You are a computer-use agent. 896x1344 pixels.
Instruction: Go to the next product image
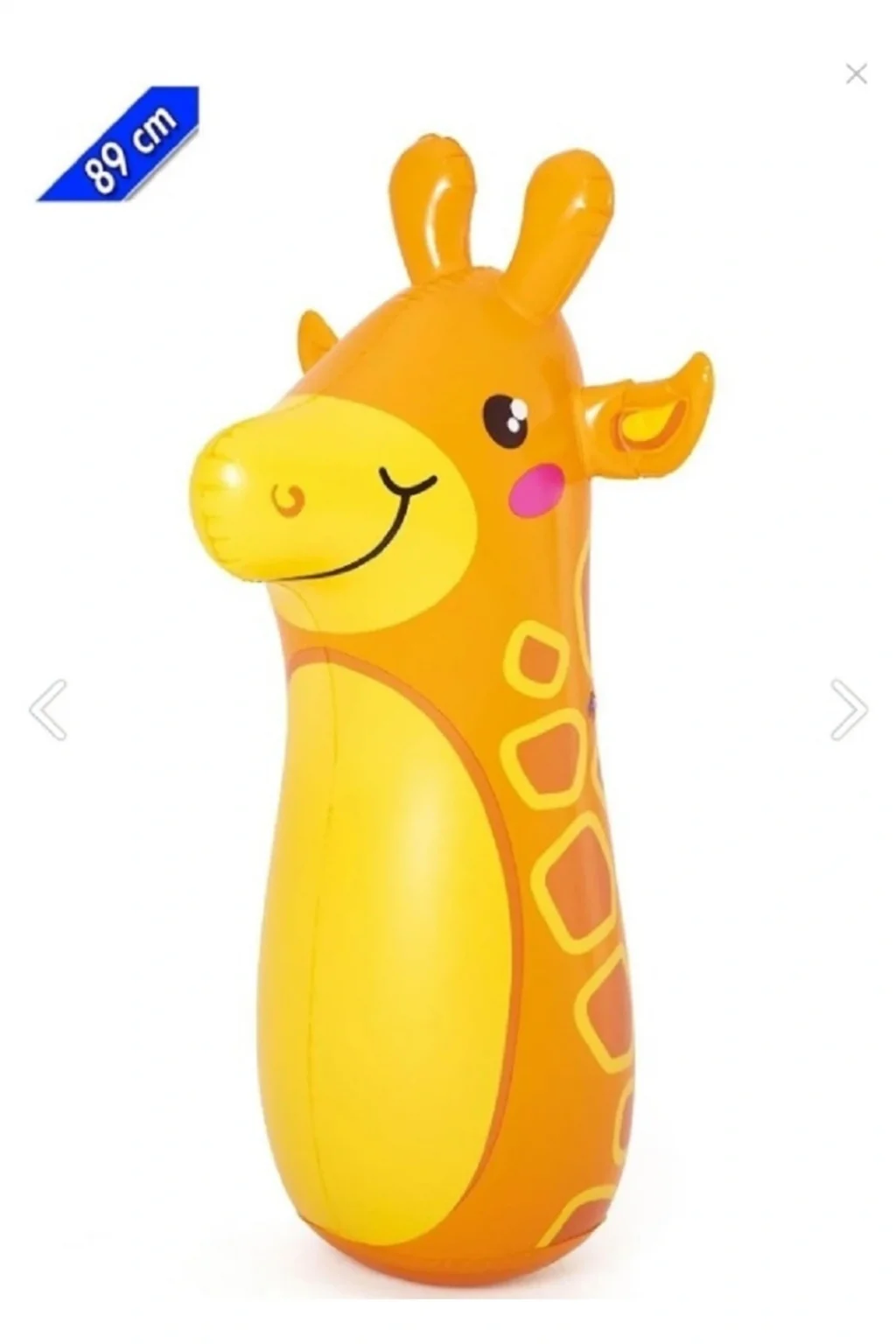(x=848, y=709)
